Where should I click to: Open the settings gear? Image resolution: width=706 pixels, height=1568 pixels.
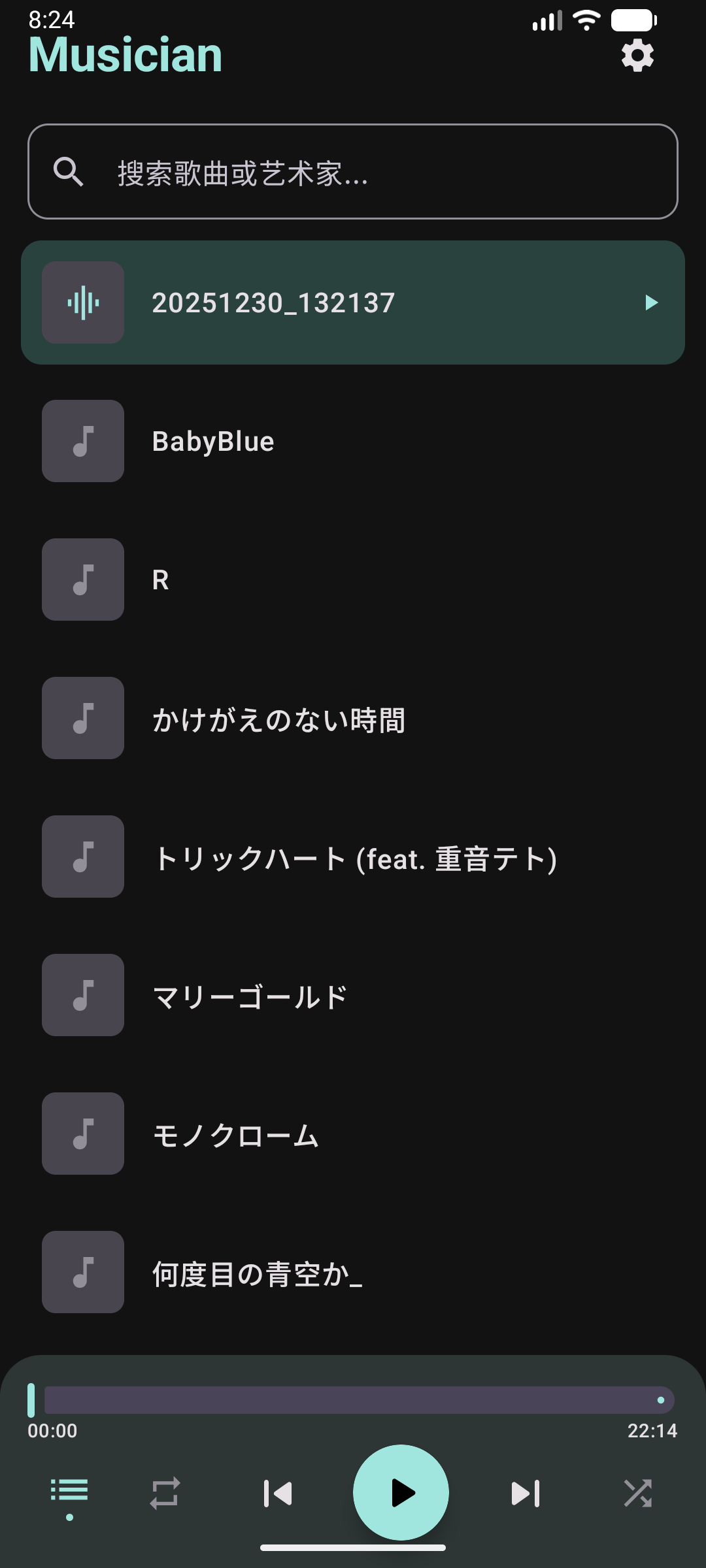[x=637, y=56]
